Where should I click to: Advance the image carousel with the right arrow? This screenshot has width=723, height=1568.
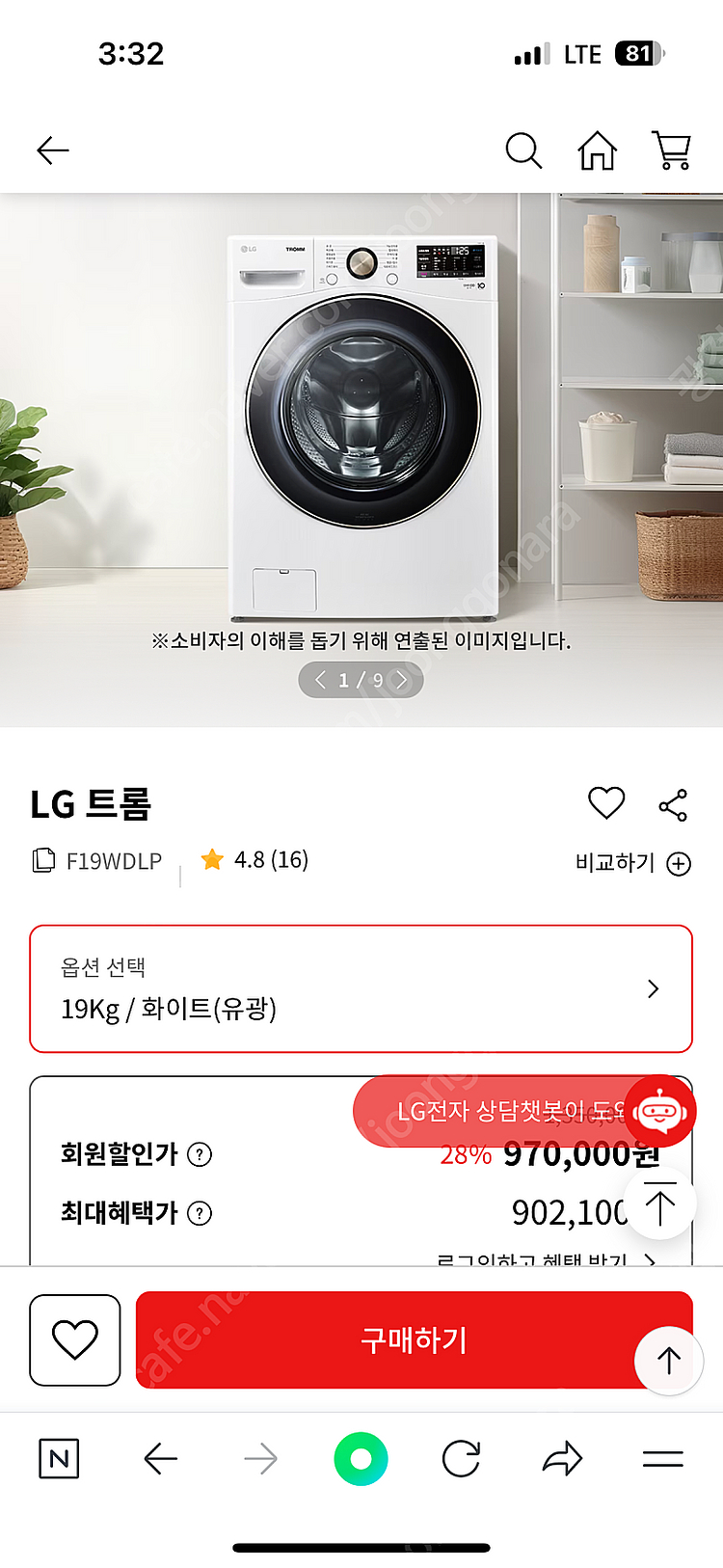coord(403,680)
